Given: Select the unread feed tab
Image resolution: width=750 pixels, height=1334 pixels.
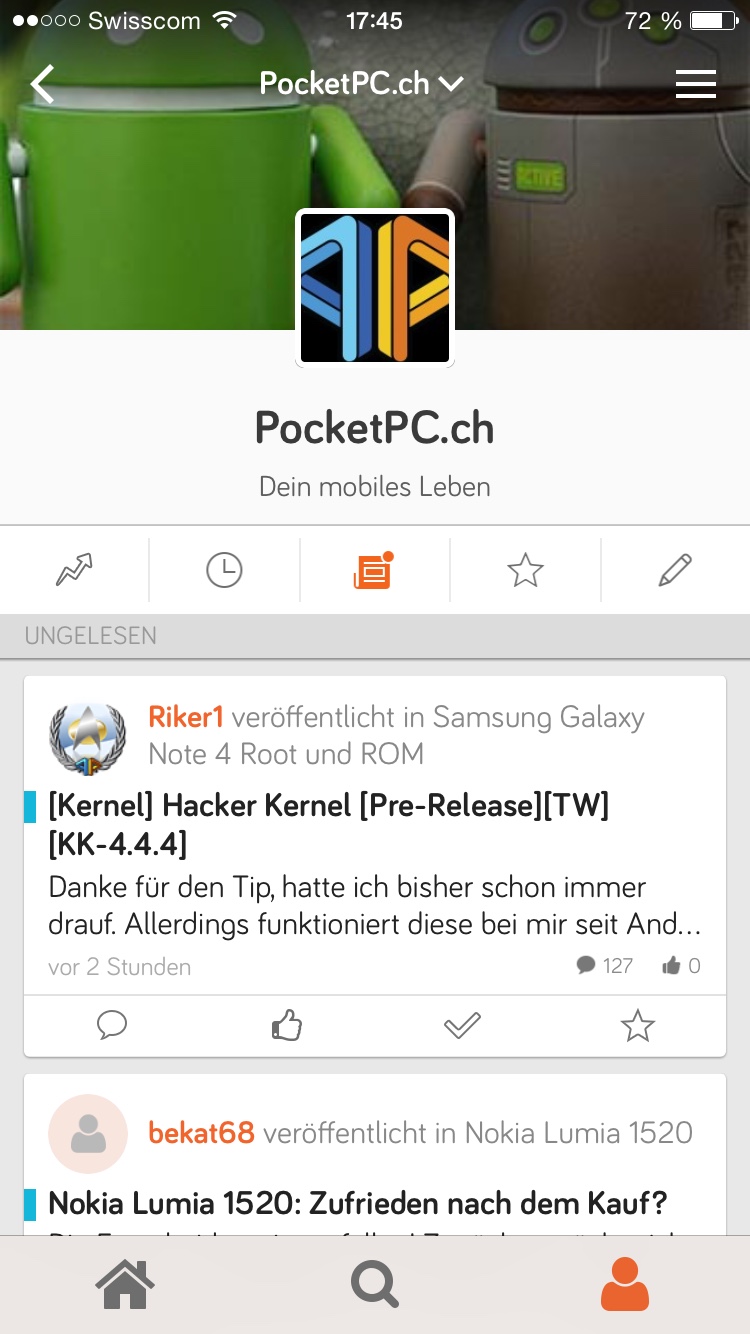Looking at the screenshot, I should 373,570.
